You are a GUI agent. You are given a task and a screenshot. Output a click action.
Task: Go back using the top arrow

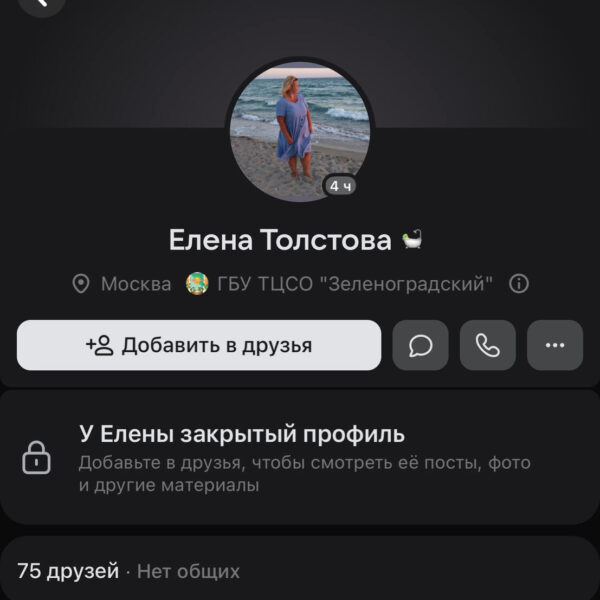coord(42,4)
